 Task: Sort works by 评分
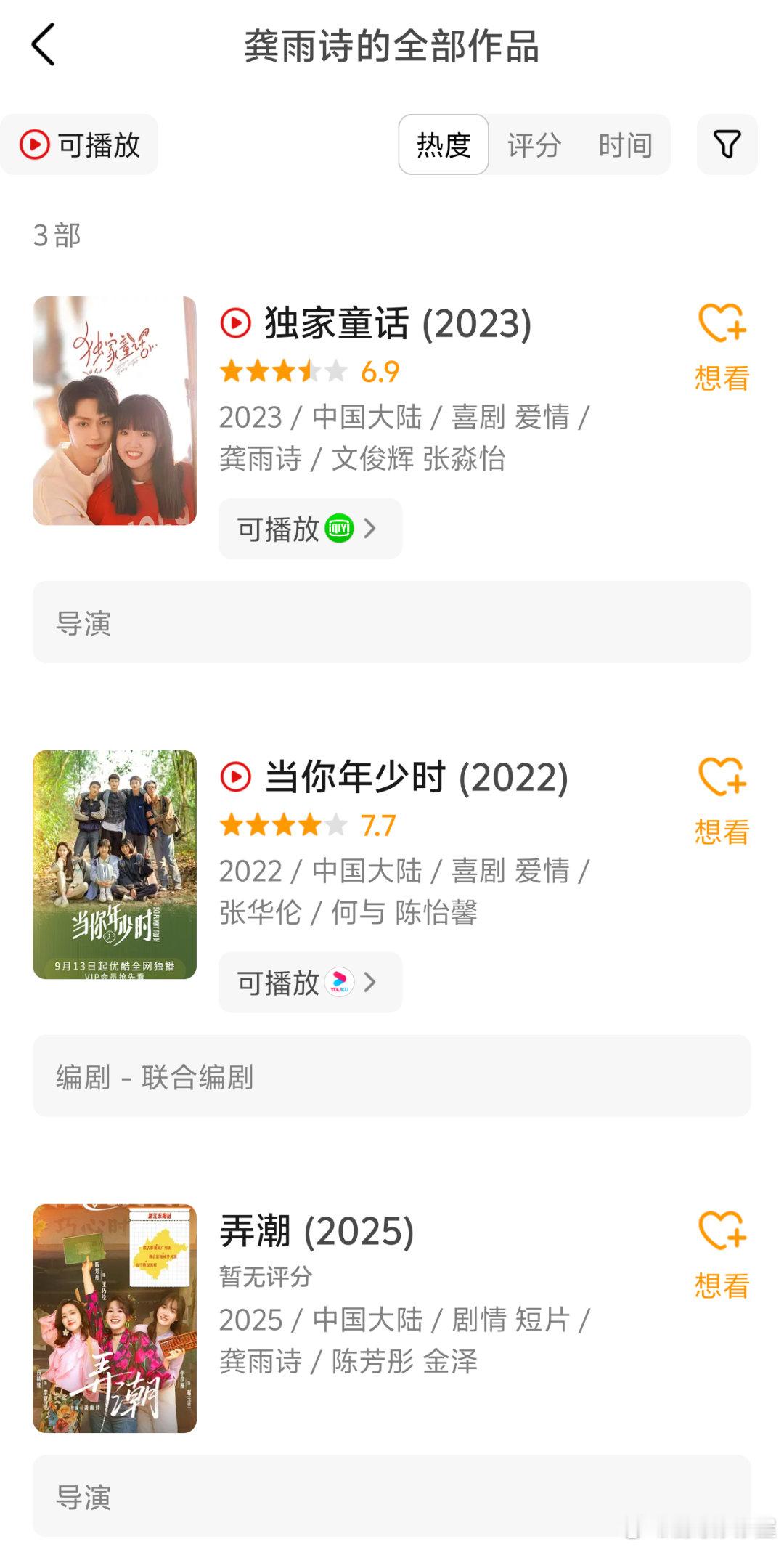pyautogui.click(x=534, y=145)
